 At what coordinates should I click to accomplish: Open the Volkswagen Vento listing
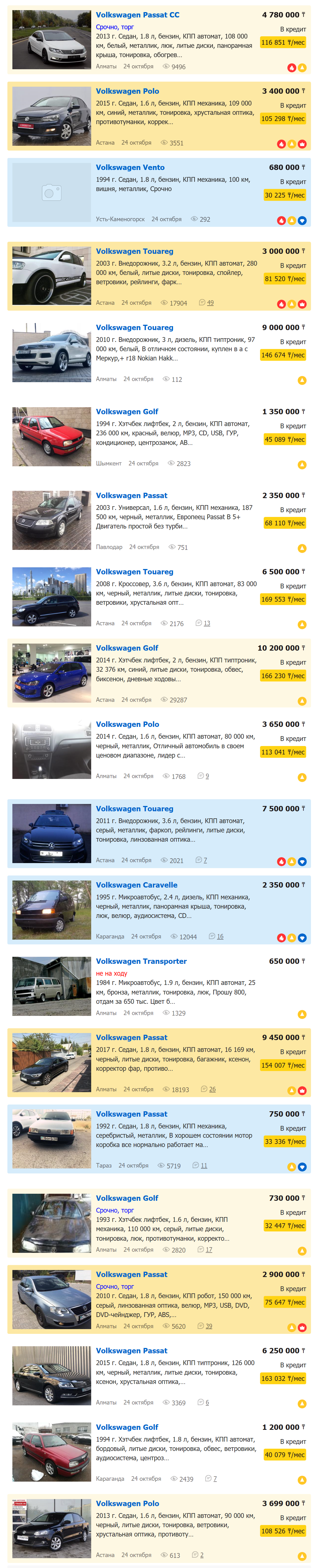coord(129,167)
